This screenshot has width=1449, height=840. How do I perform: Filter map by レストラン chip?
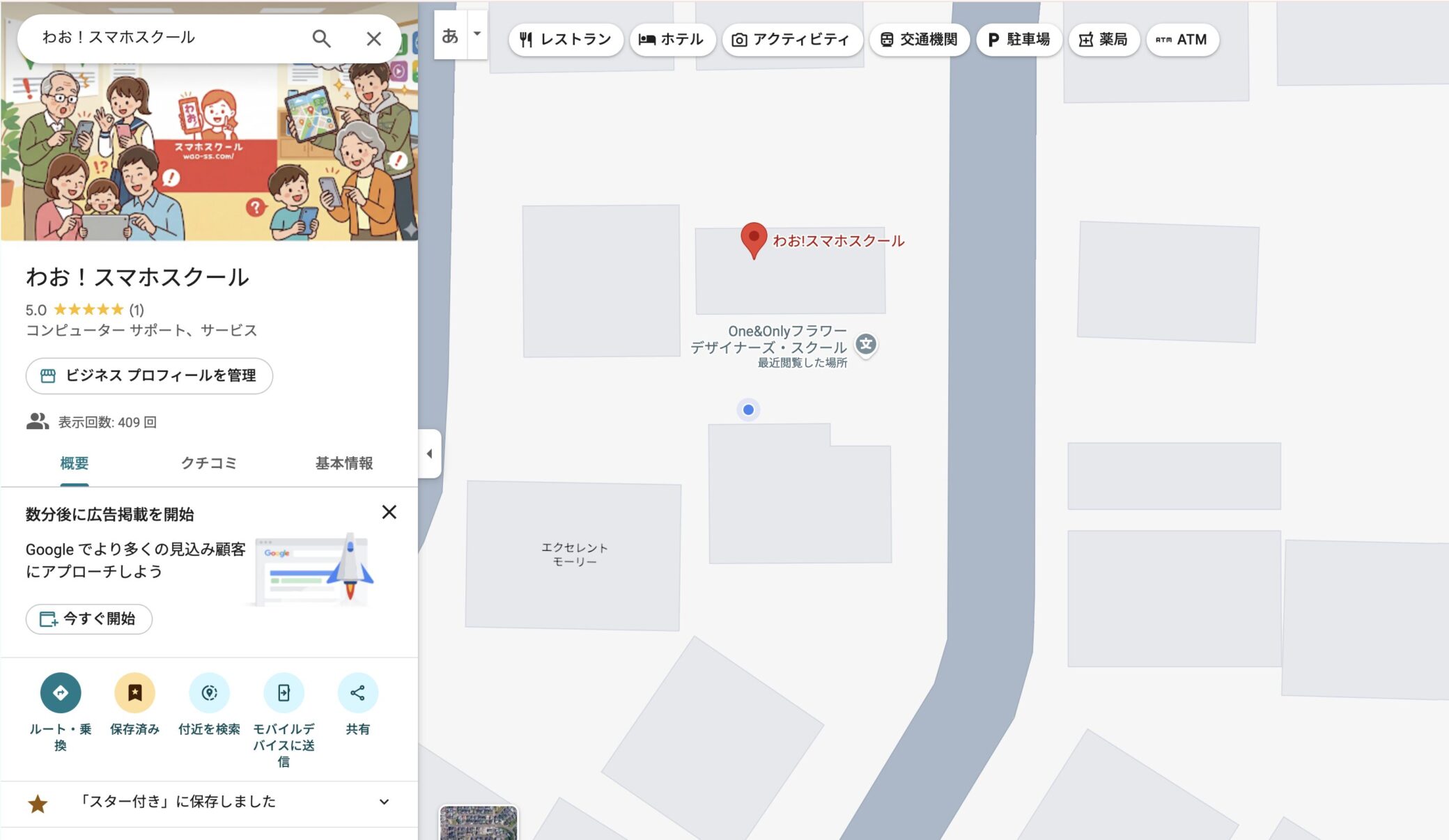click(x=566, y=40)
